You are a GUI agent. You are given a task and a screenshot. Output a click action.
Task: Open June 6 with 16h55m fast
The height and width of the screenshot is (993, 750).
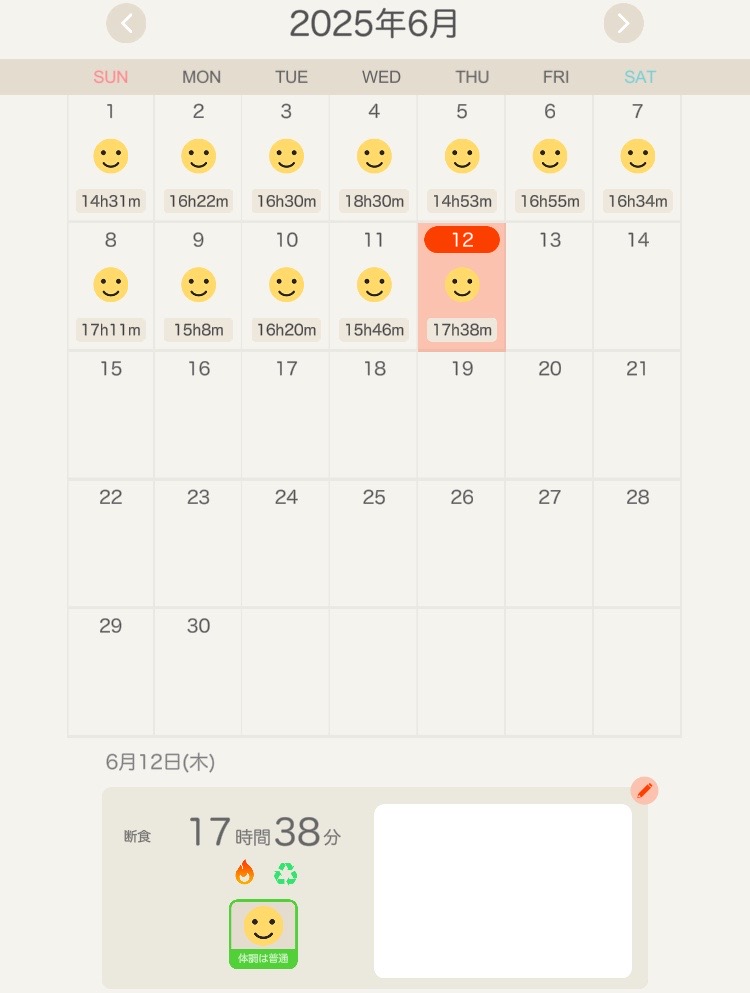[549, 158]
